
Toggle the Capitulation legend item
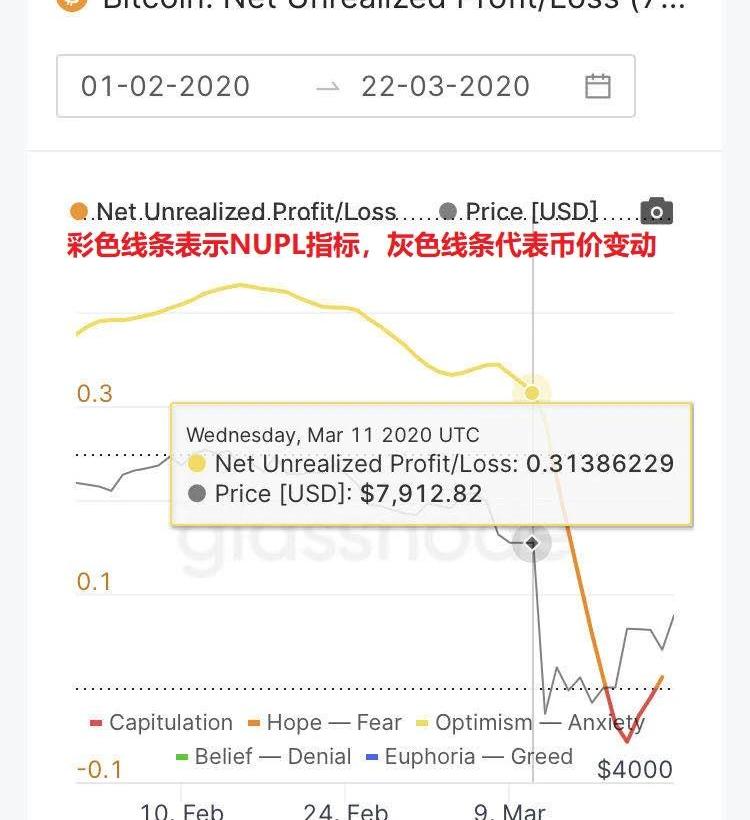point(170,722)
